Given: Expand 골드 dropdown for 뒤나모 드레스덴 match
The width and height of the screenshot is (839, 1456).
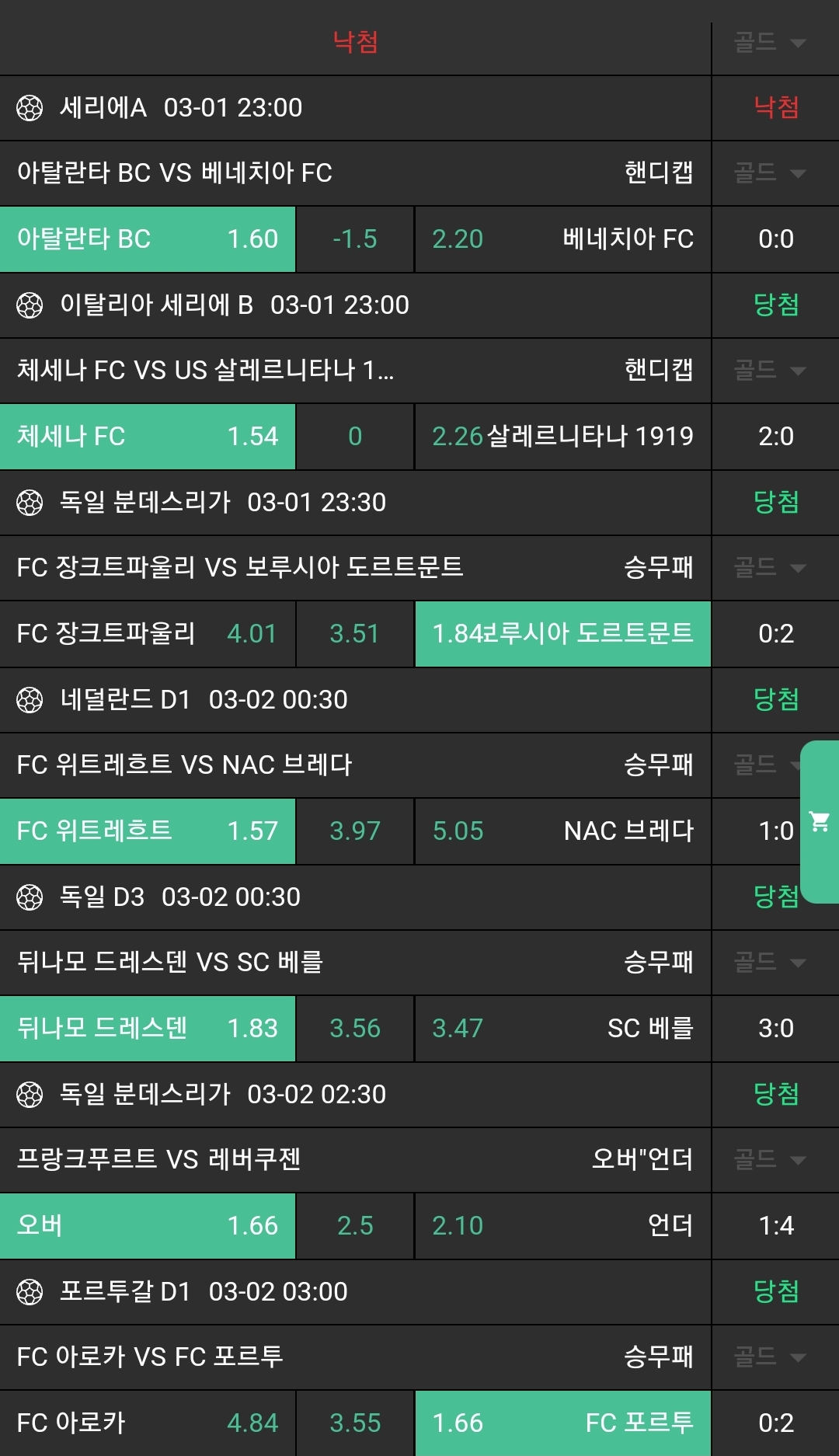Looking at the screenshot, I should click(770, 962).
